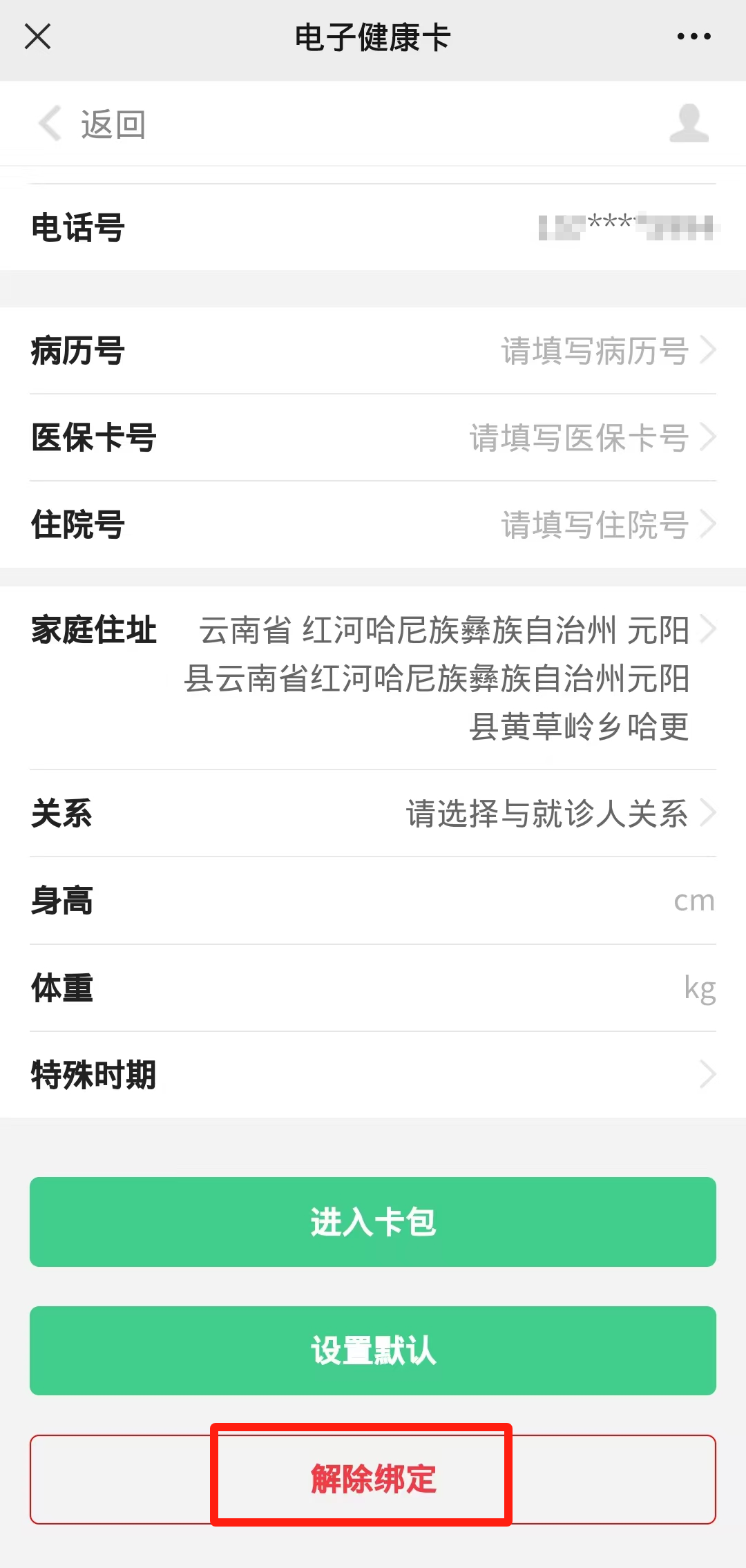
Task: Edit the 家庭住址 address
Action: pos(442,677)
